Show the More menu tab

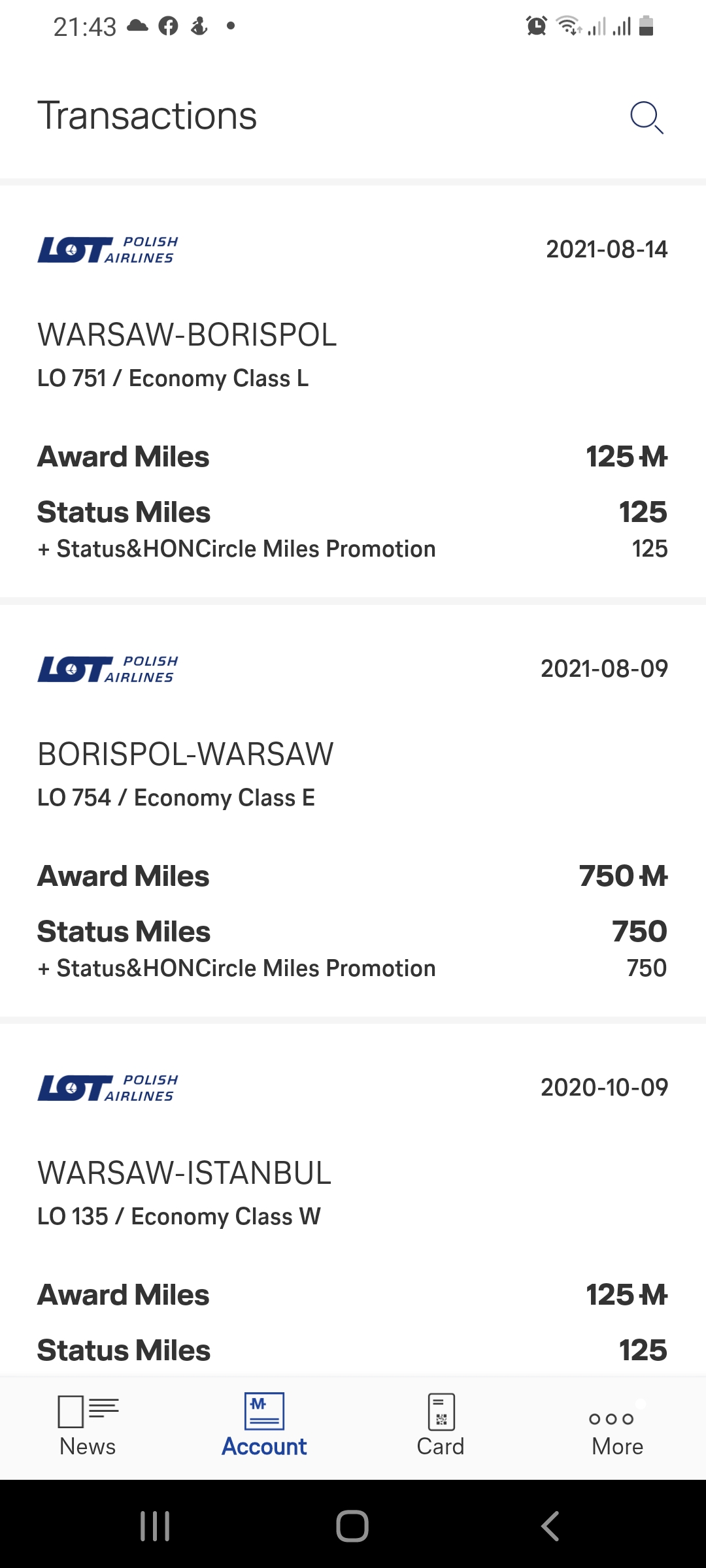click(617, 1426)
